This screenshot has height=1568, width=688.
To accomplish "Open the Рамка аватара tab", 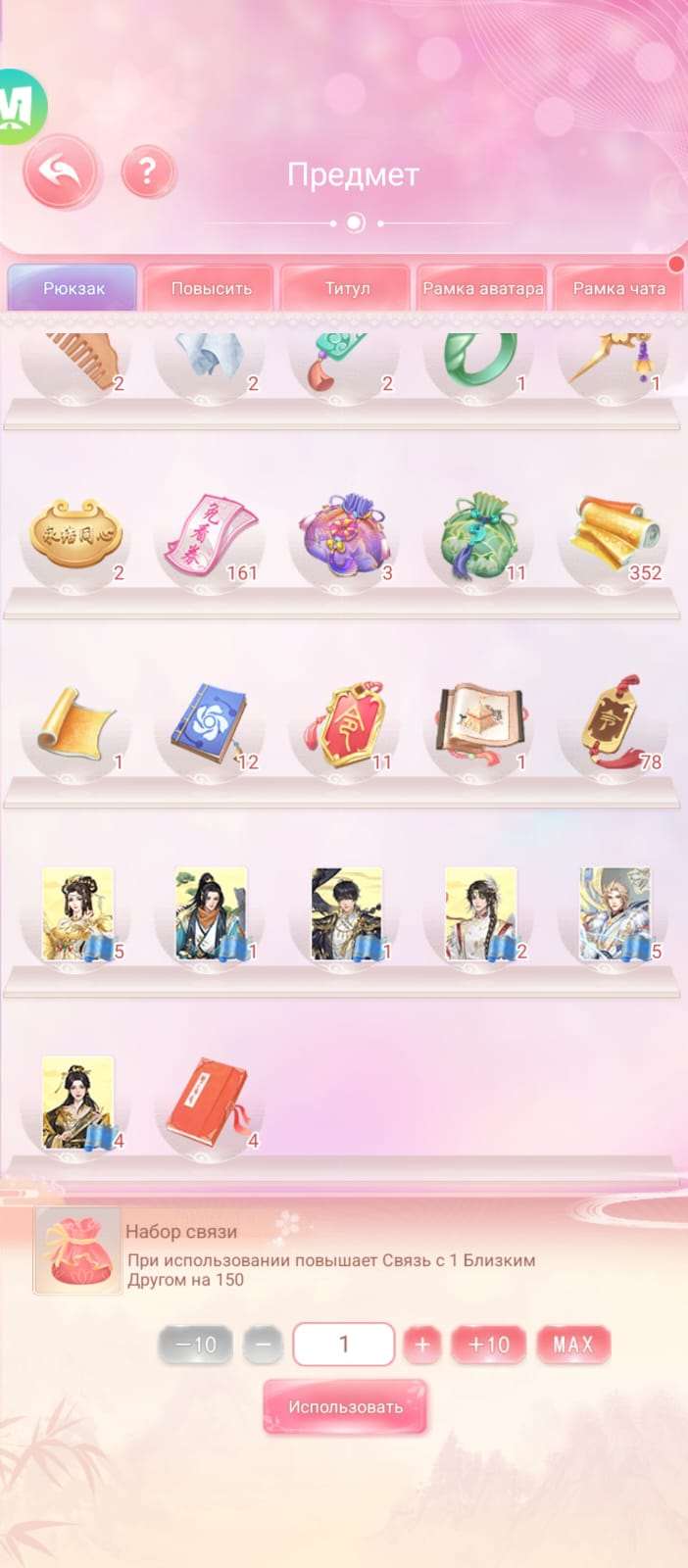I will (482, 288).
